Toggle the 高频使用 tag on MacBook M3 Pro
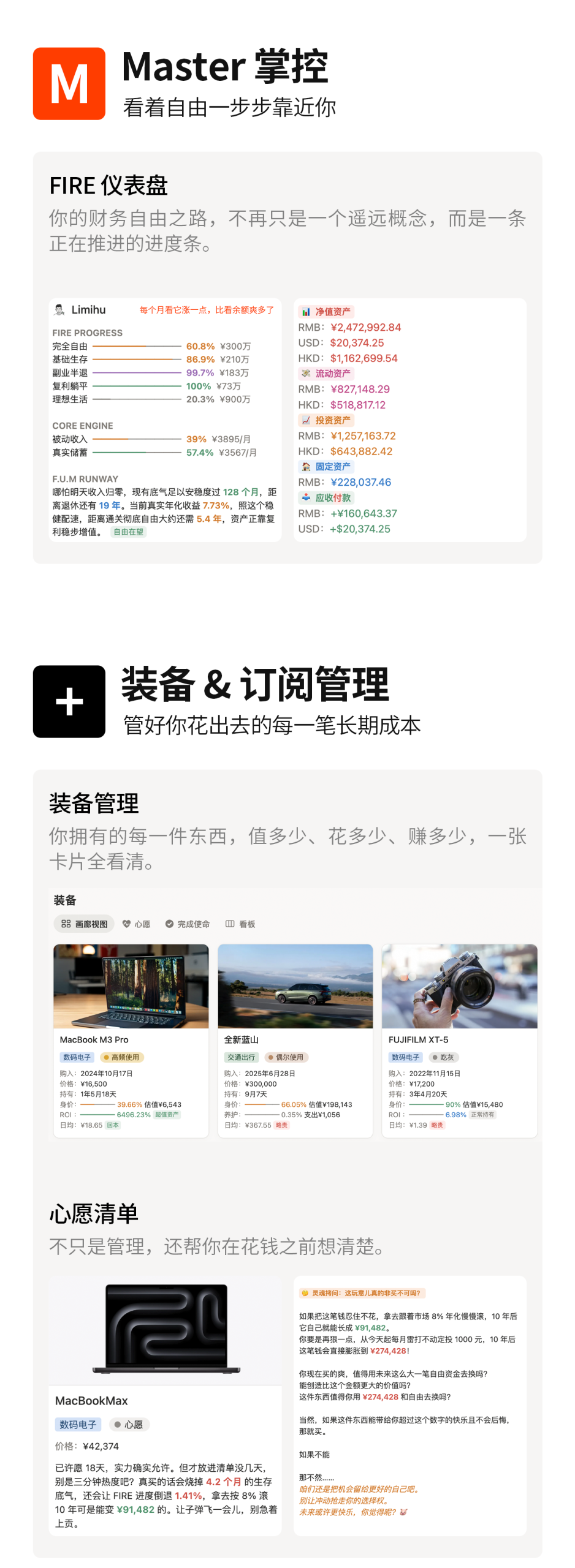Viewport: 575px width, 1568px height. (124, 1057)
